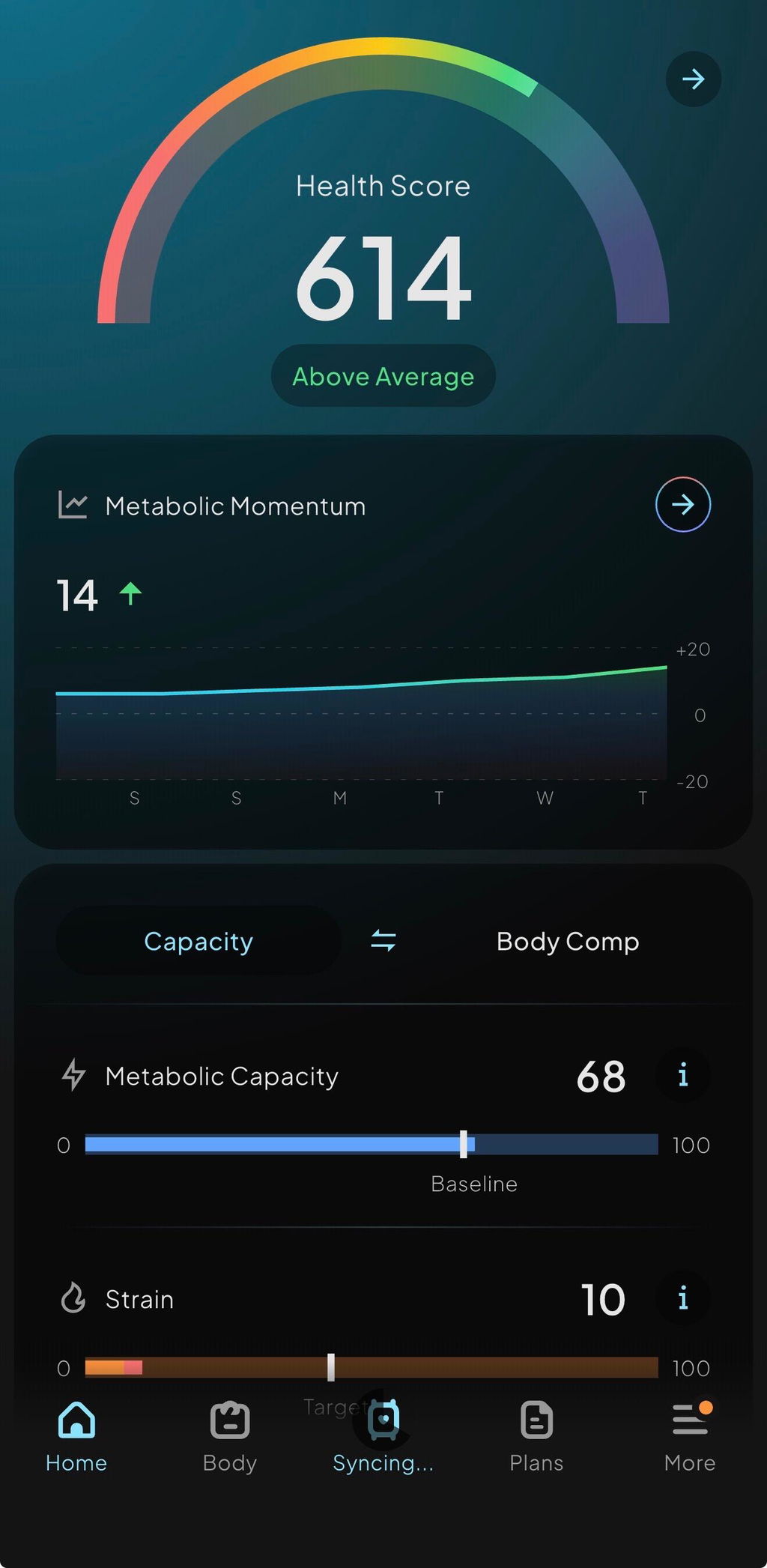This screenshot has width=767, height=1568.
Task: Show info for Metabolic Capacity
Action: click(x=682, y=1076)
